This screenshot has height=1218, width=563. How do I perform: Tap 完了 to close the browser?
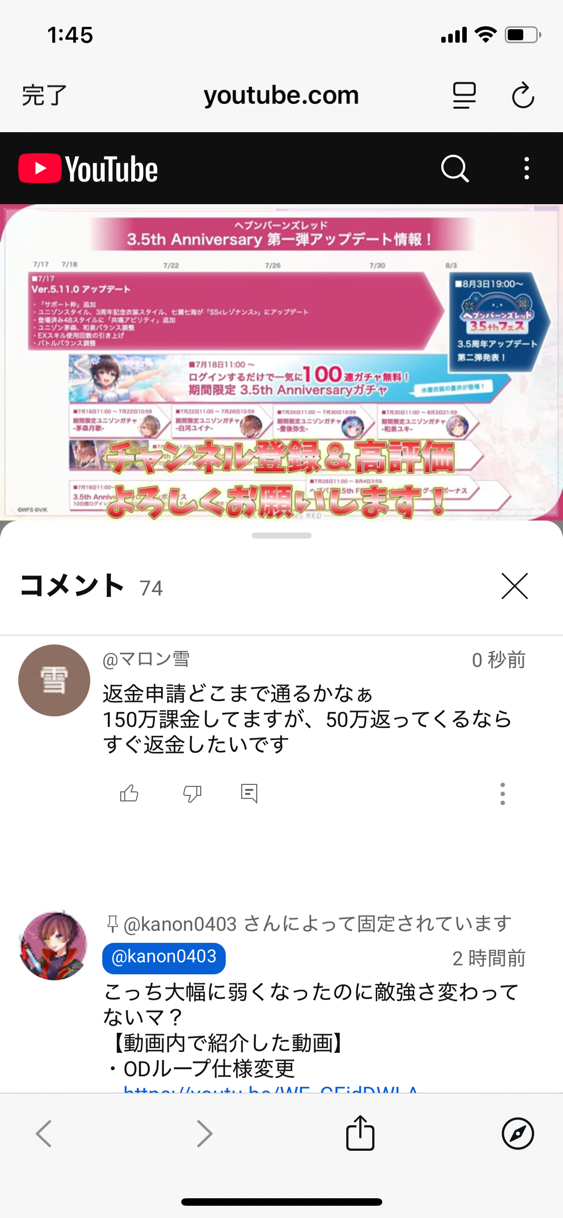click(45, 96)
